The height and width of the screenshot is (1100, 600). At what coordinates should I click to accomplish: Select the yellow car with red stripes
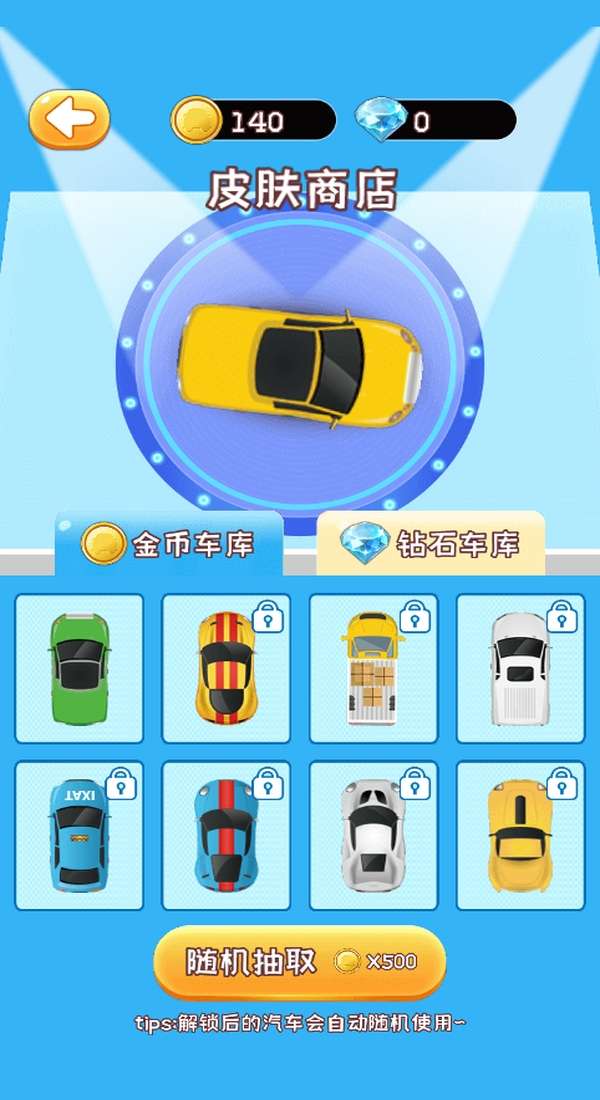click(226, 668)
